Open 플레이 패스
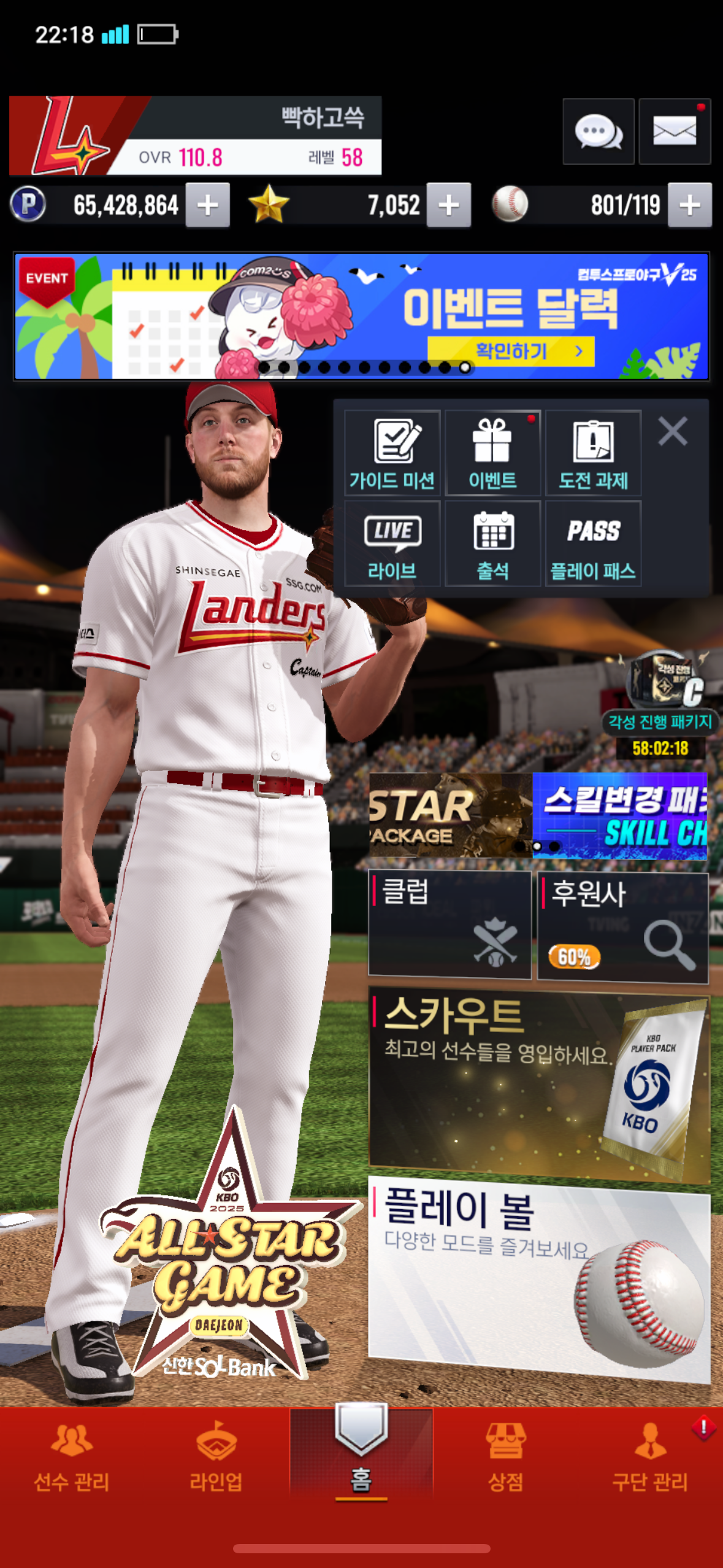This screenshot has width=723, height=1568. pos(593,544)
